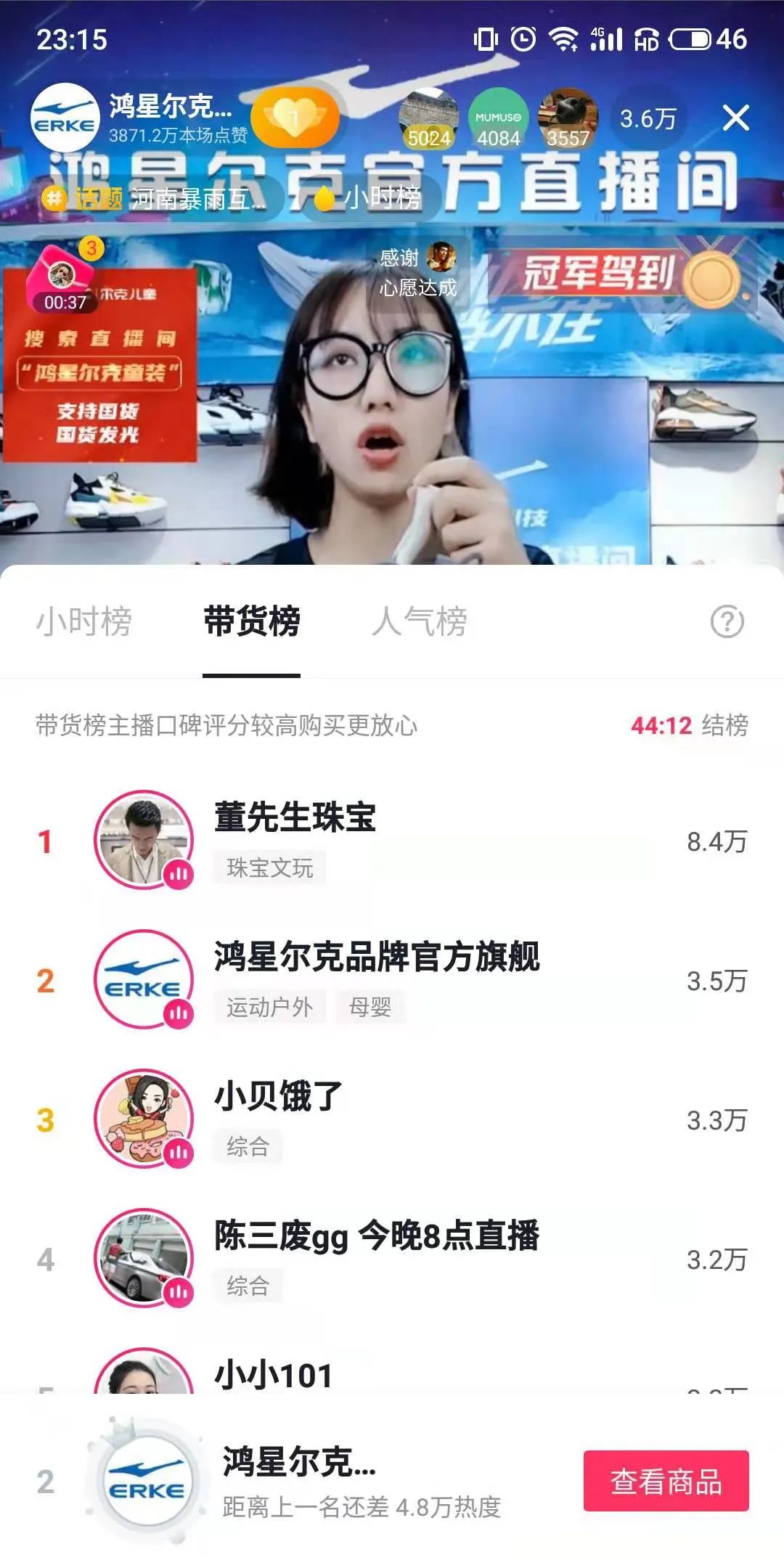
Task: View MUMUSO viewer avatar with 4084
Action: [x=498, y=118]
